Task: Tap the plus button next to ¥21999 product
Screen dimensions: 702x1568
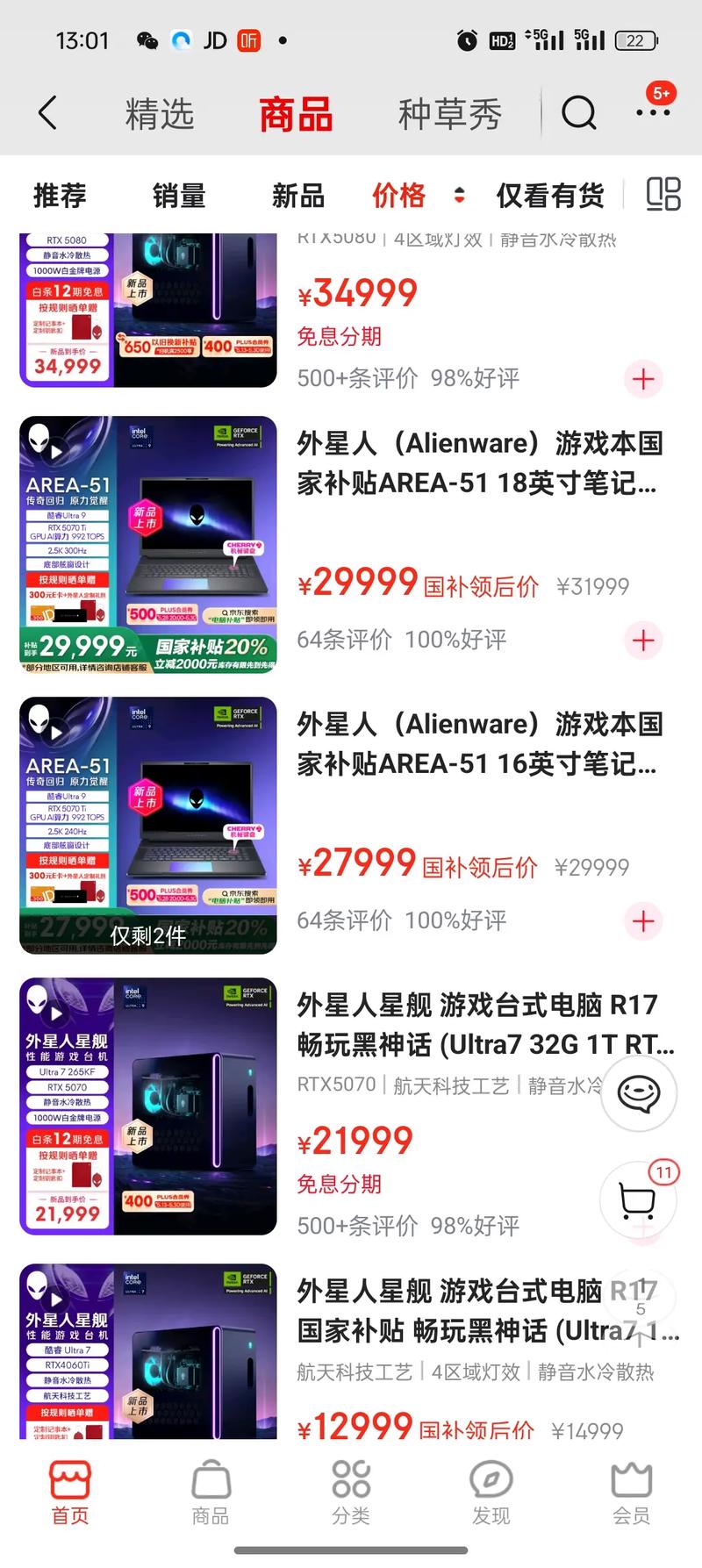Action: tap(644, 1225)
